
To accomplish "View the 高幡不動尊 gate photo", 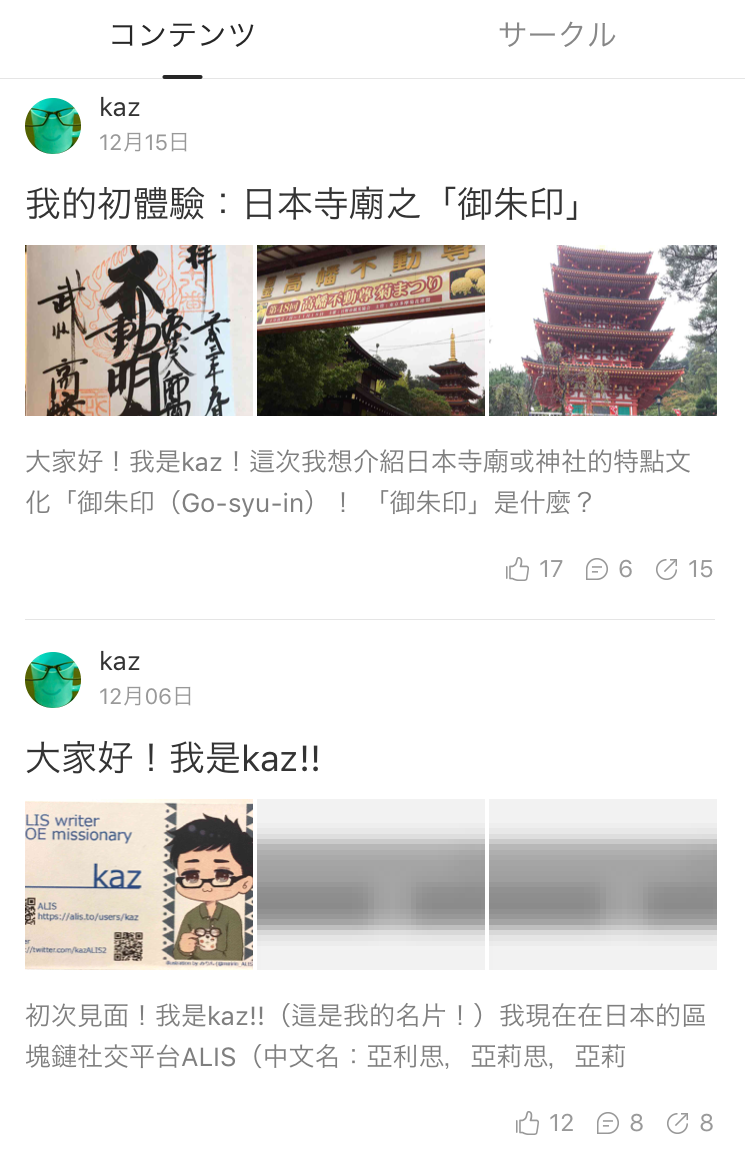I will point(371,330).
